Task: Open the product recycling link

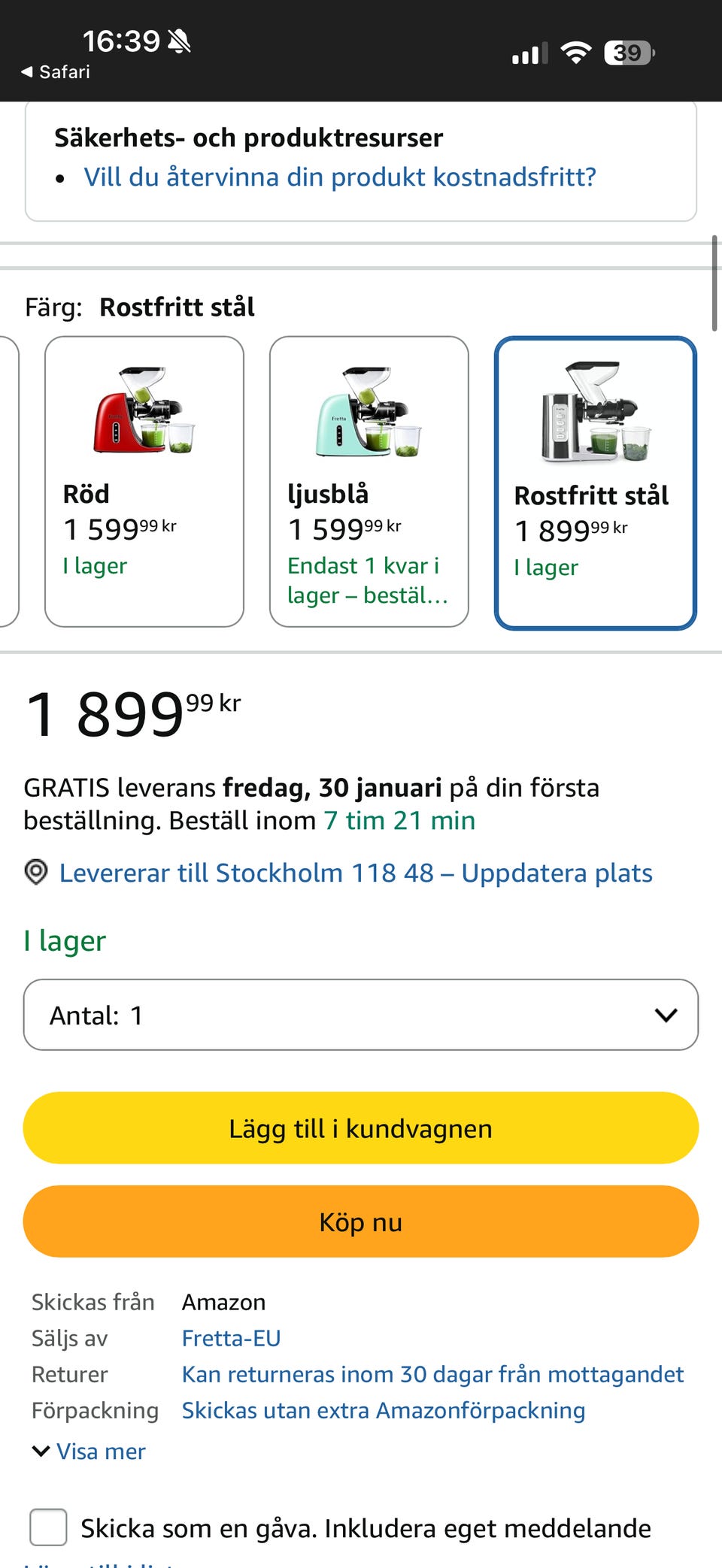Action: tap(338, 177)
